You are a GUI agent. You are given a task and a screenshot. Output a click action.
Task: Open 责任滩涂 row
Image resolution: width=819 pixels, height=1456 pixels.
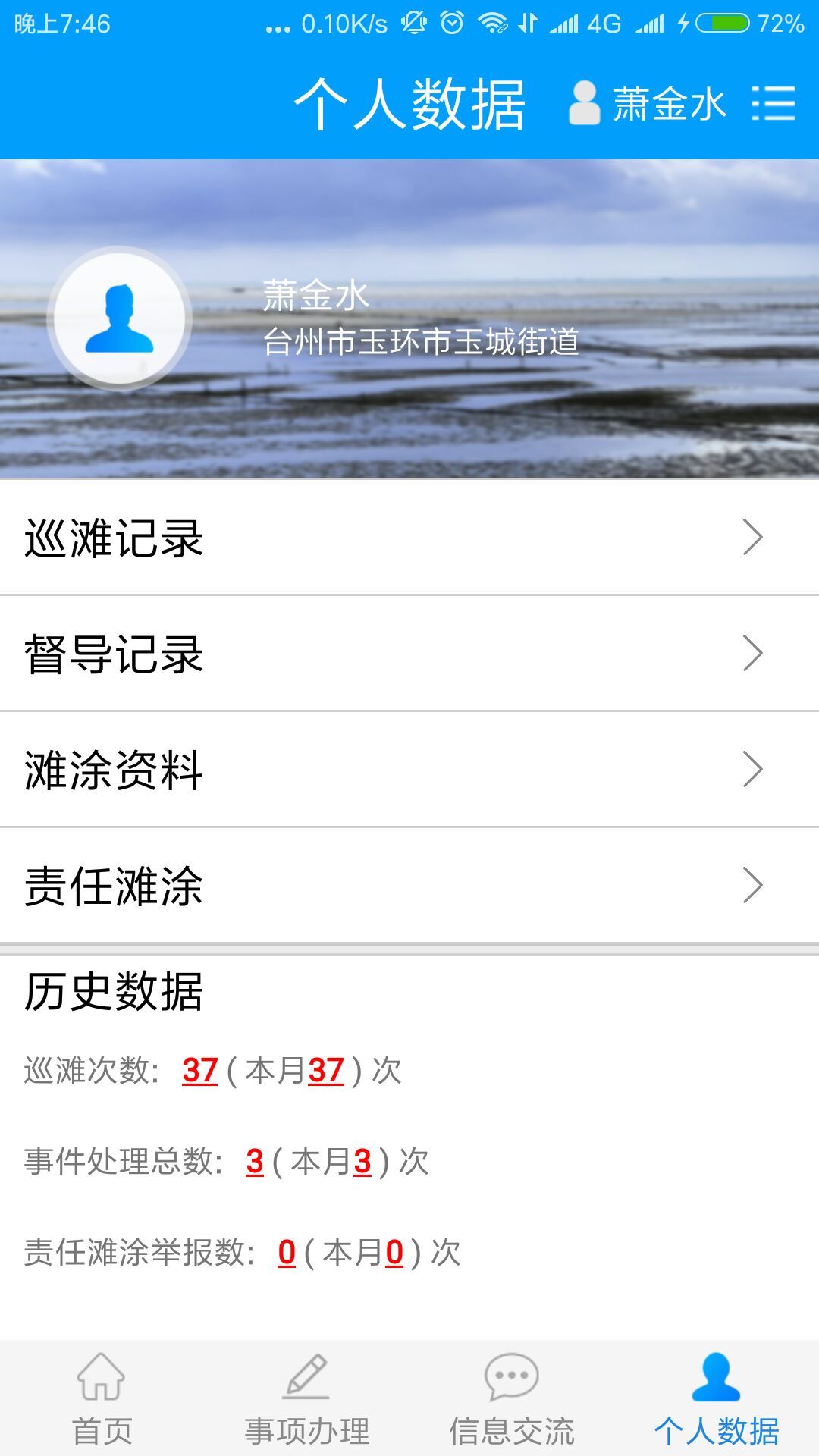(409, 886)
